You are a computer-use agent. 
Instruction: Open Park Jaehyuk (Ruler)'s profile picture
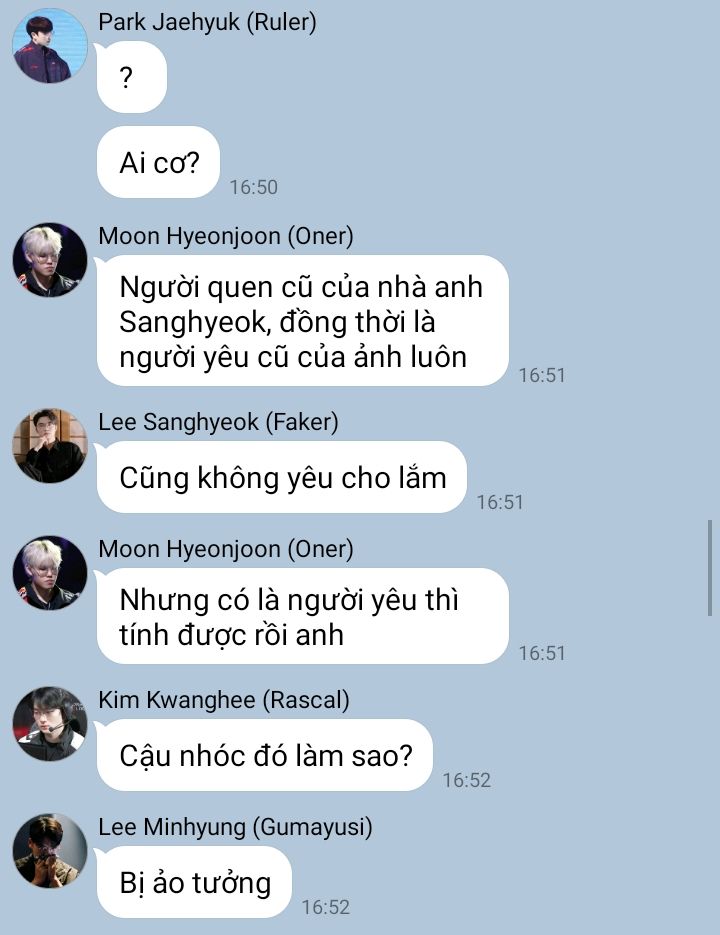(50, 45)
